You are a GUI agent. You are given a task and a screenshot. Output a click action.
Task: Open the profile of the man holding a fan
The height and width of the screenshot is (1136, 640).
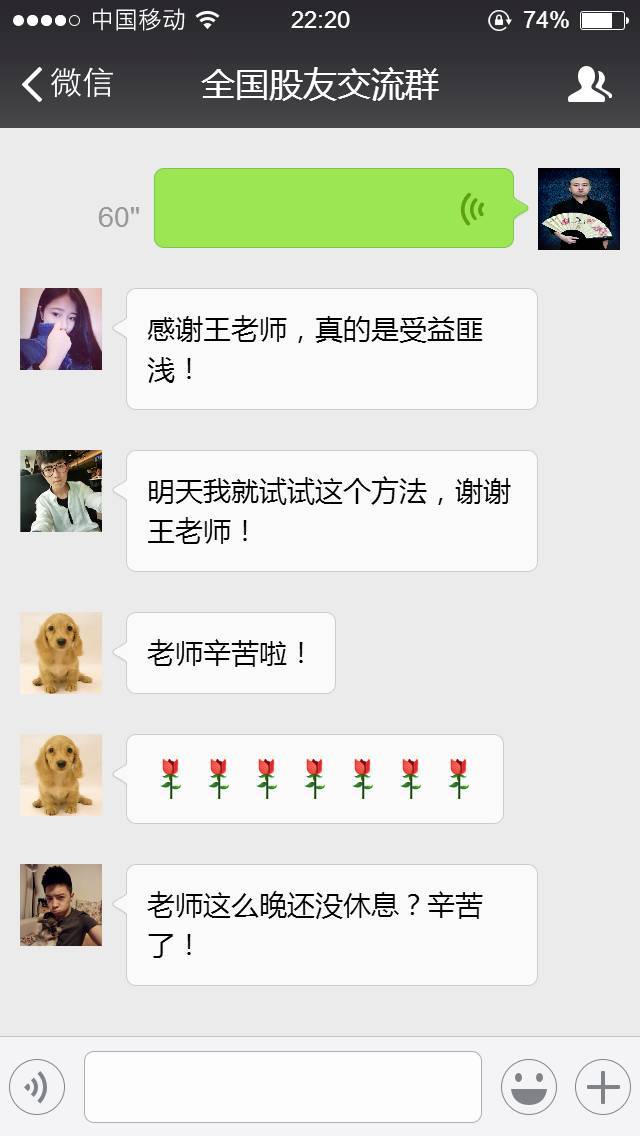pyautogui.click(x=579, y=209)
